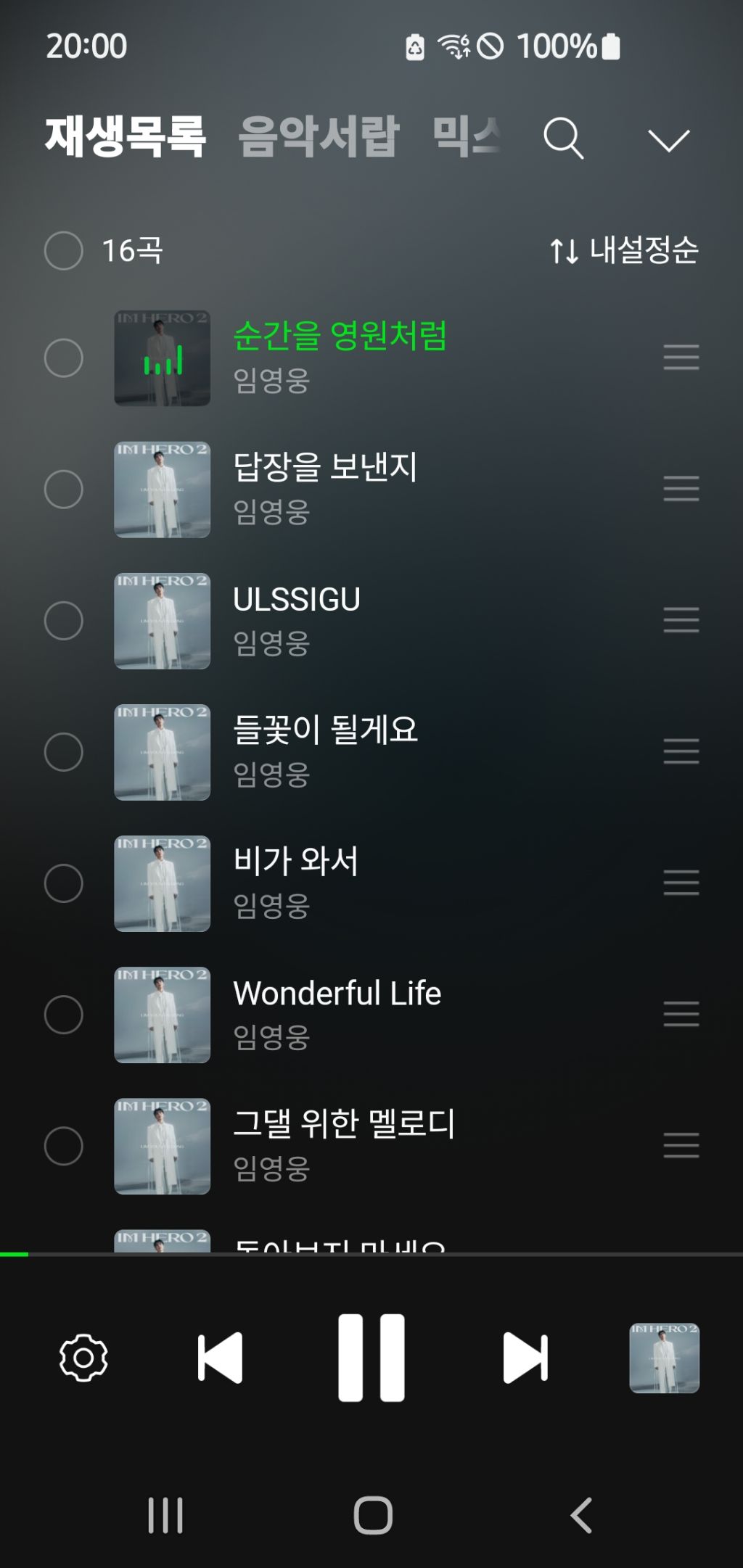743x1568 pixels.
Task: Pause the current song
Action: (371, 1358)
